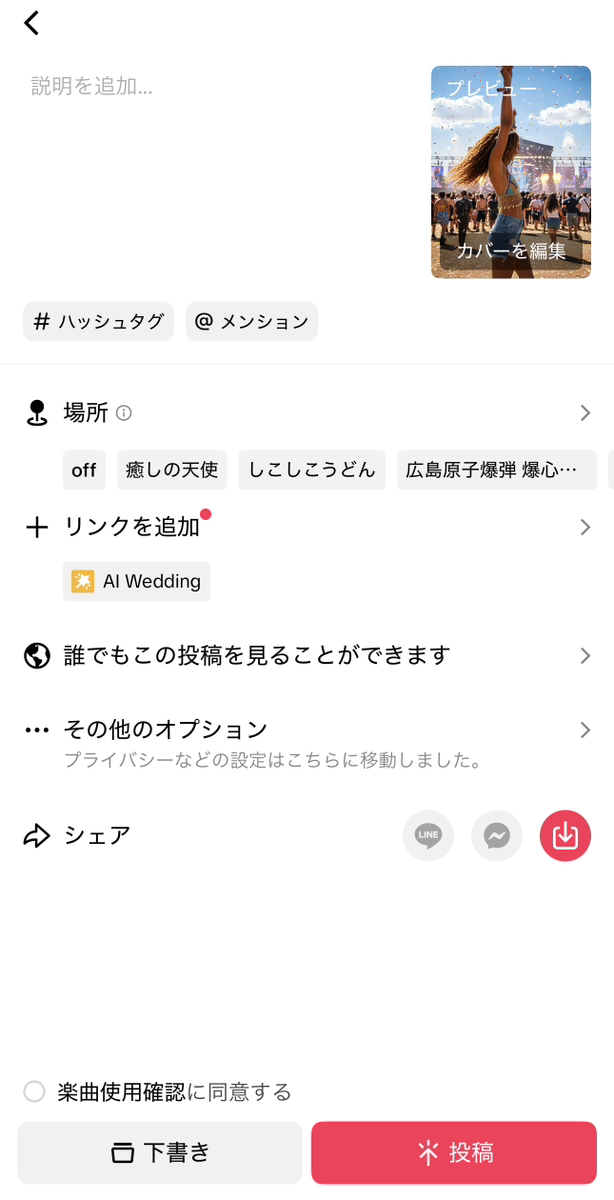Tap the description field to add a caption
The height and width of the screenshot is (1200, 614).
click(200, 87)
